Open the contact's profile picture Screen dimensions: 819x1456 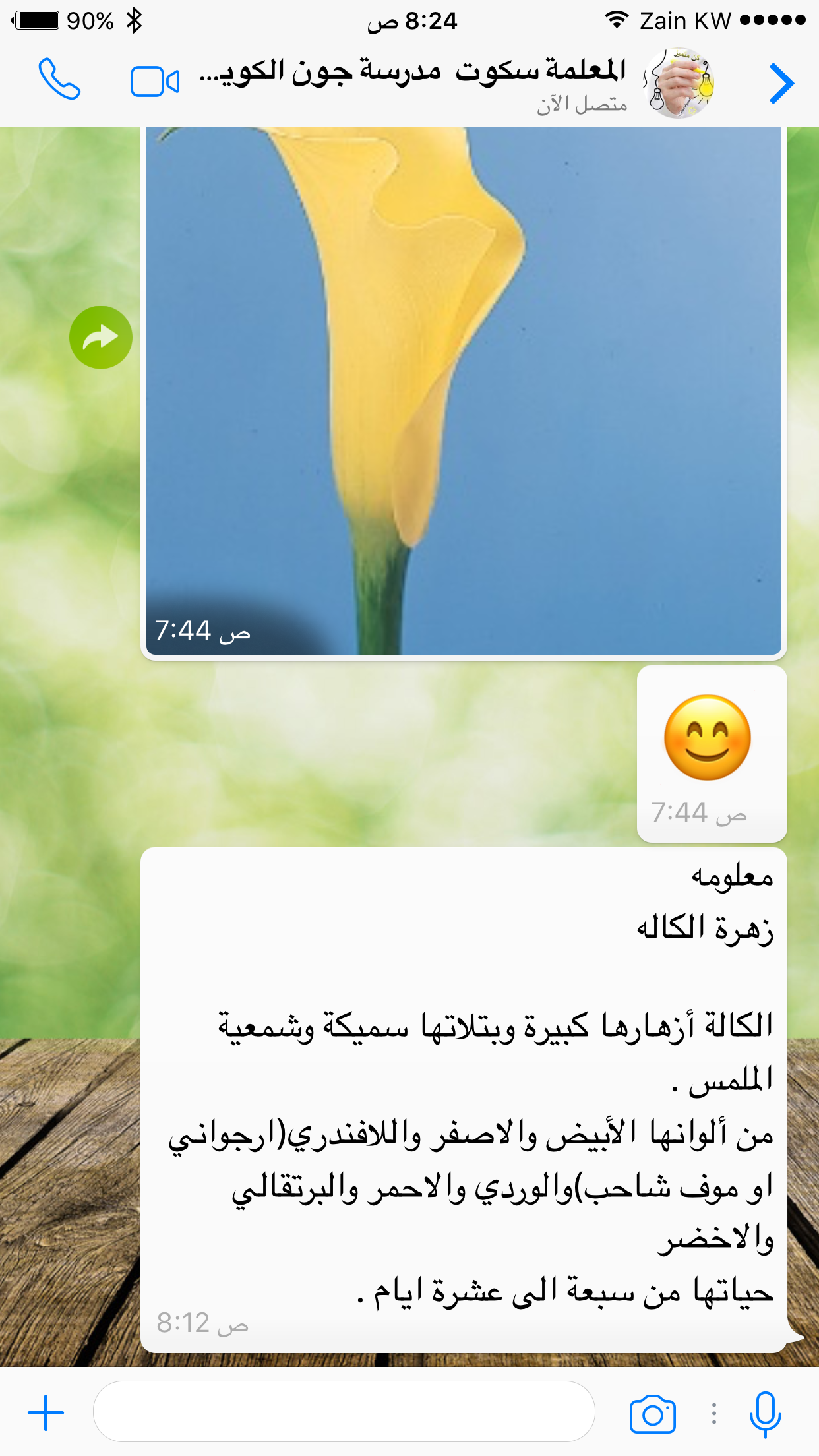pos(679,83)
